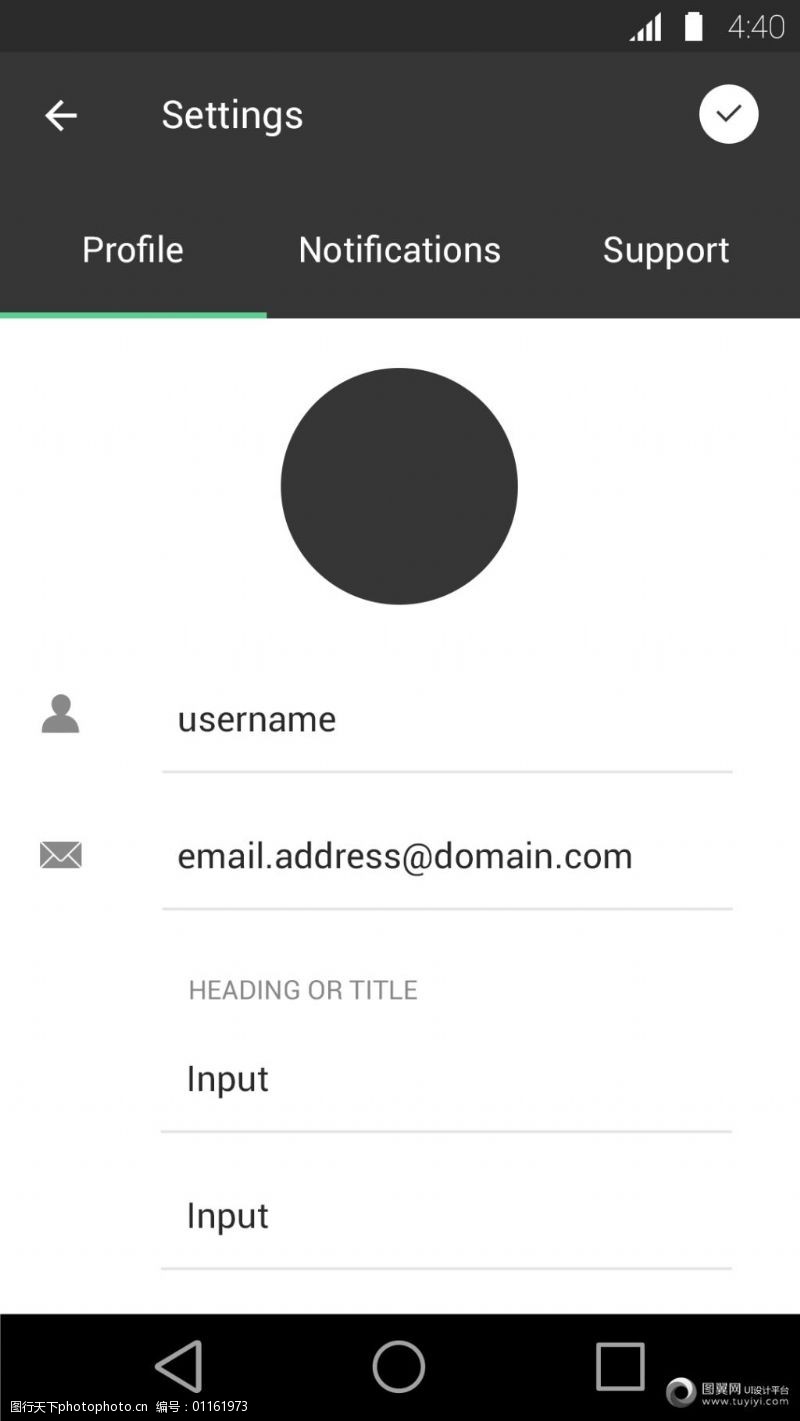
Task: Focus the lowest Input field
Action: click(x=446, y=1216)
